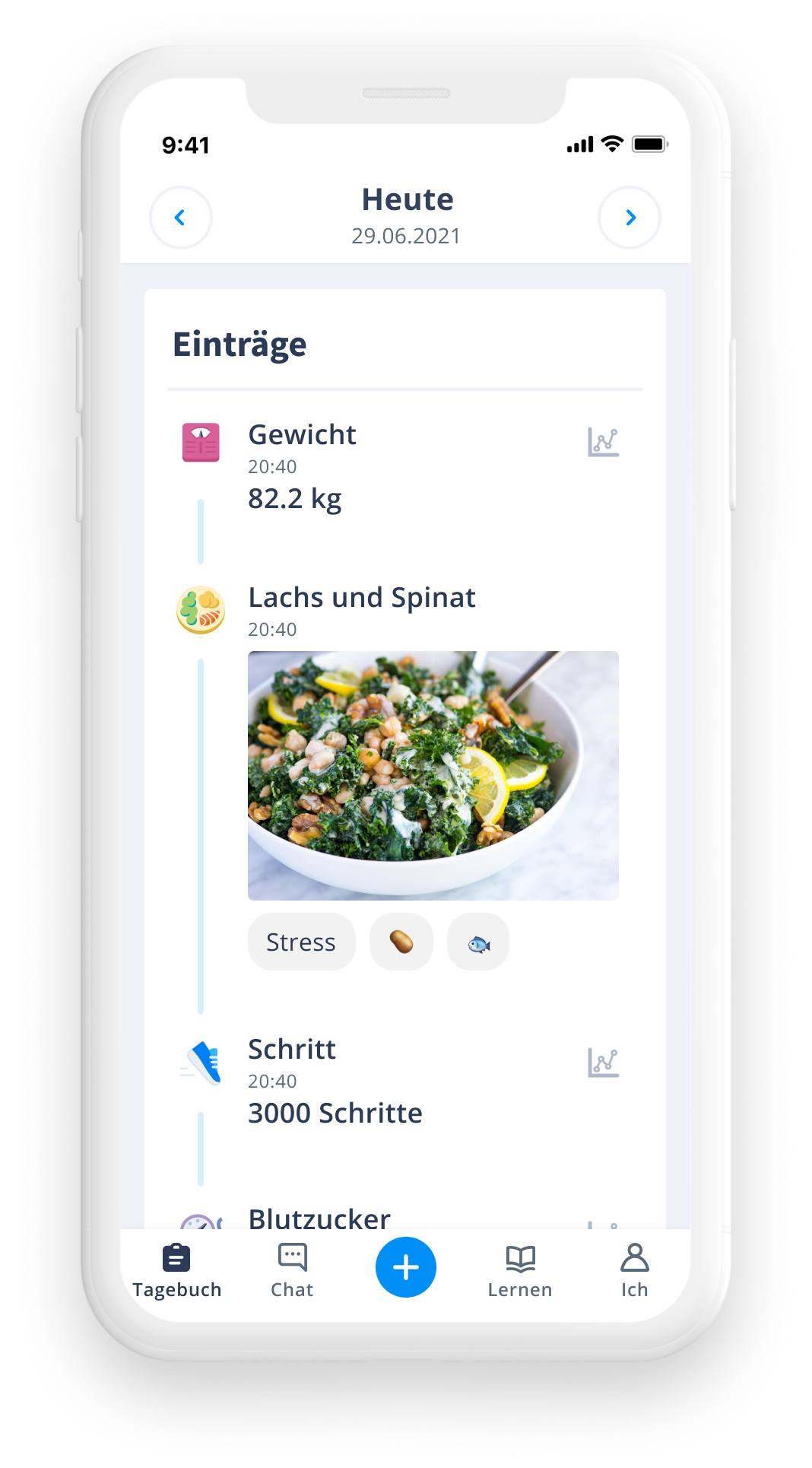
Task: Switch to the Lernen tab
Action: [x=520, y=1269]
